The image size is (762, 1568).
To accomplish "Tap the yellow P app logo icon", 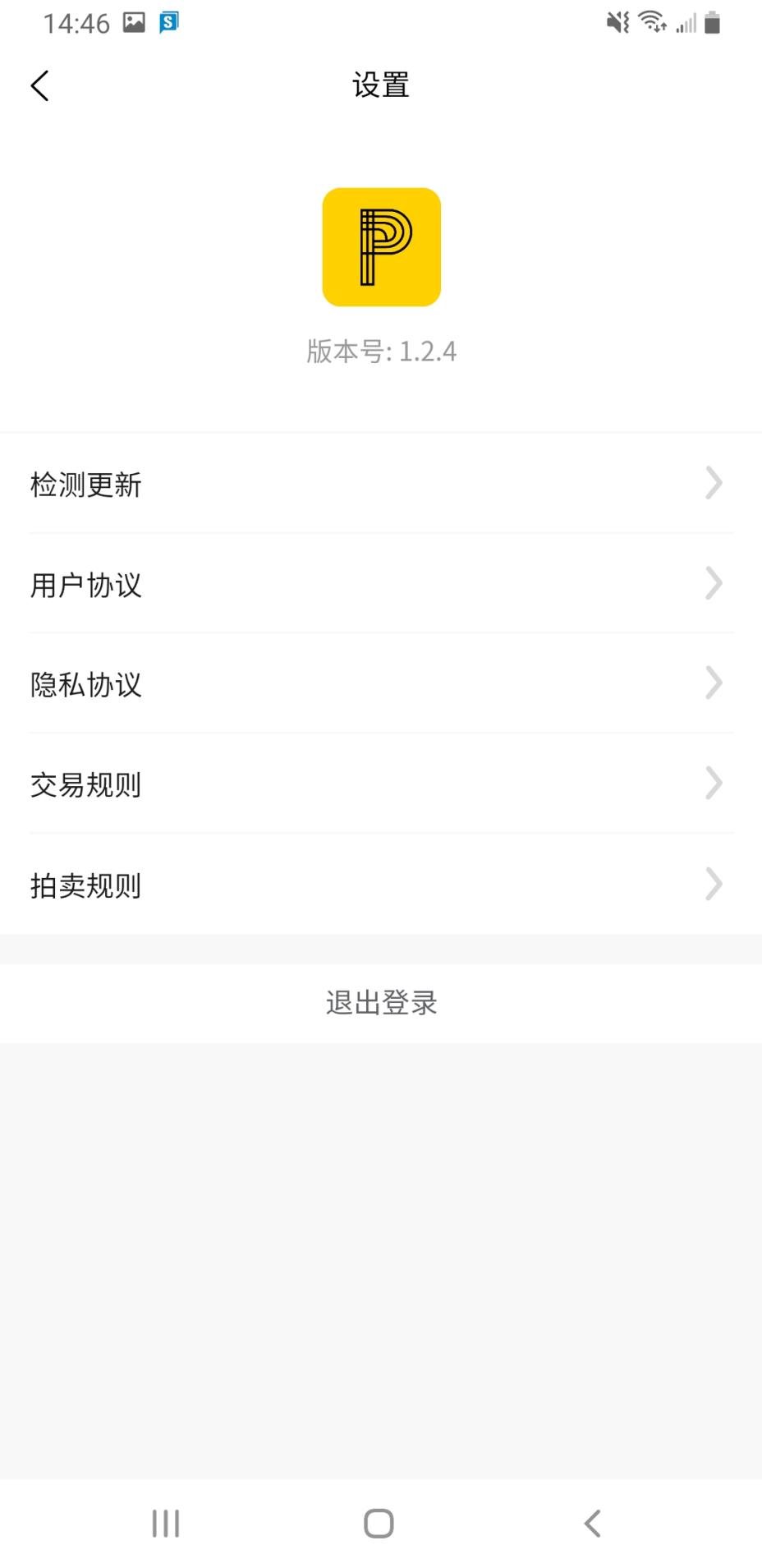I will tap(381, 246).
